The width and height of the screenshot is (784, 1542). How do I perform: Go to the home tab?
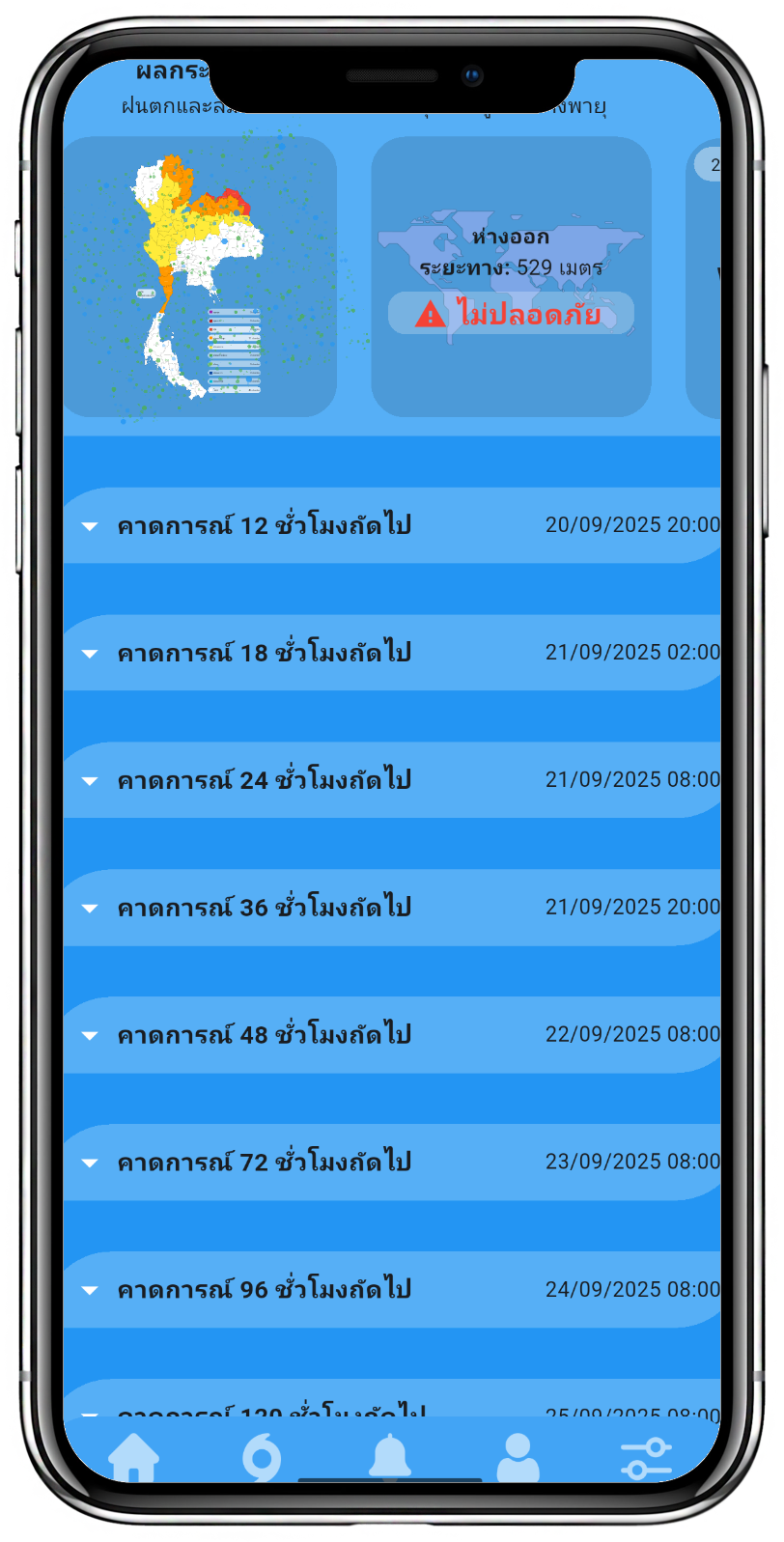[x=133, y=1456]
